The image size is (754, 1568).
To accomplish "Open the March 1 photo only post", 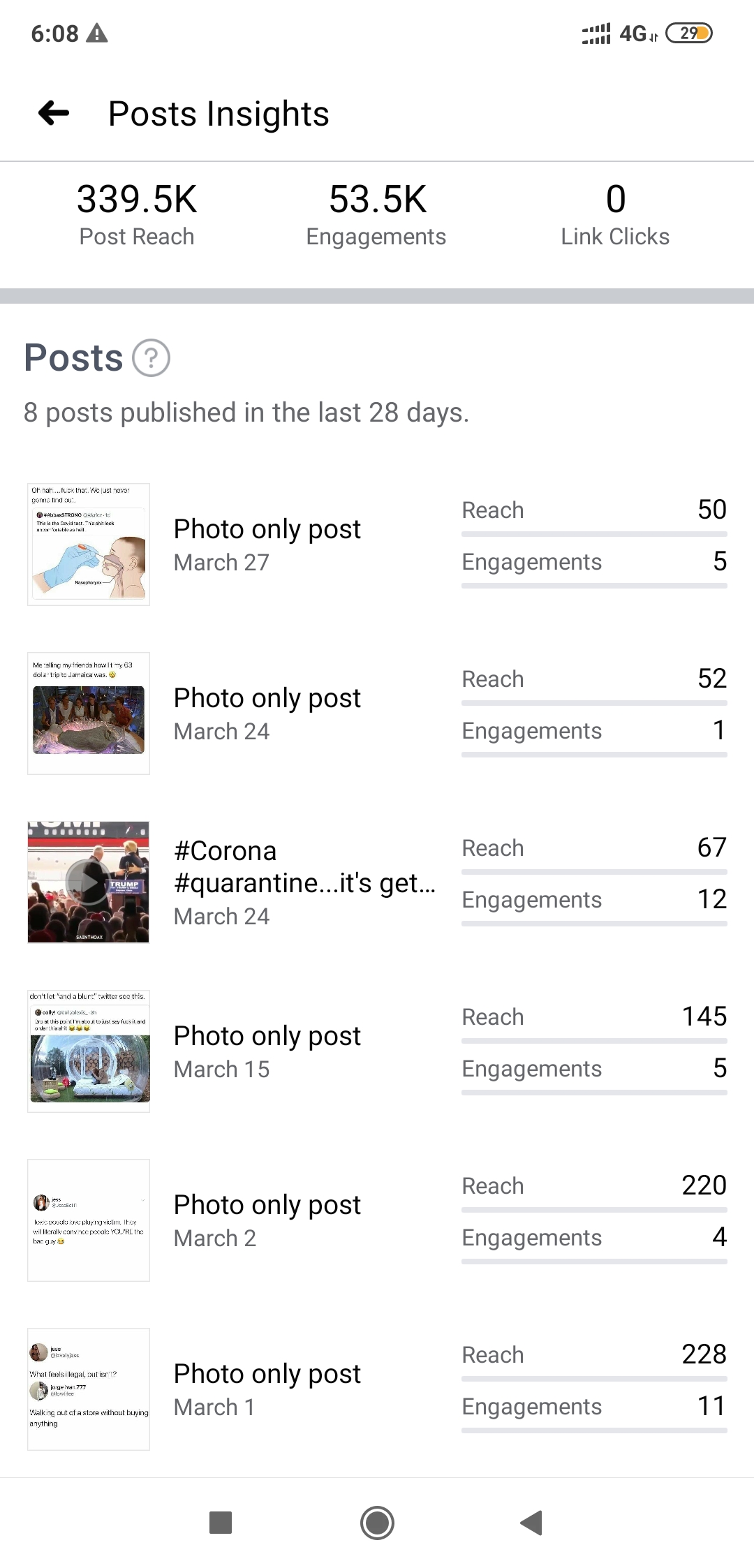I will 377,1389.
